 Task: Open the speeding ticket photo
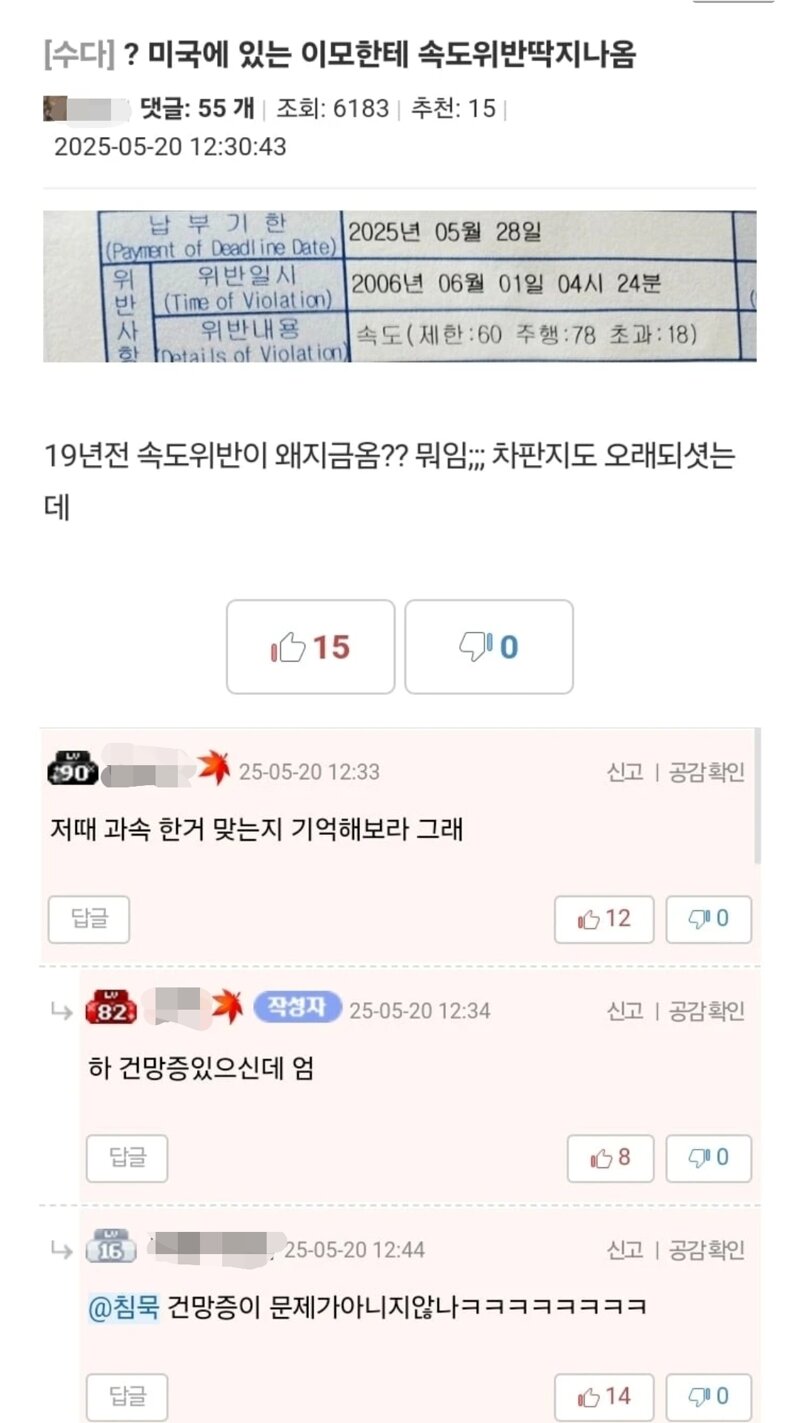[x=400, y=286]
